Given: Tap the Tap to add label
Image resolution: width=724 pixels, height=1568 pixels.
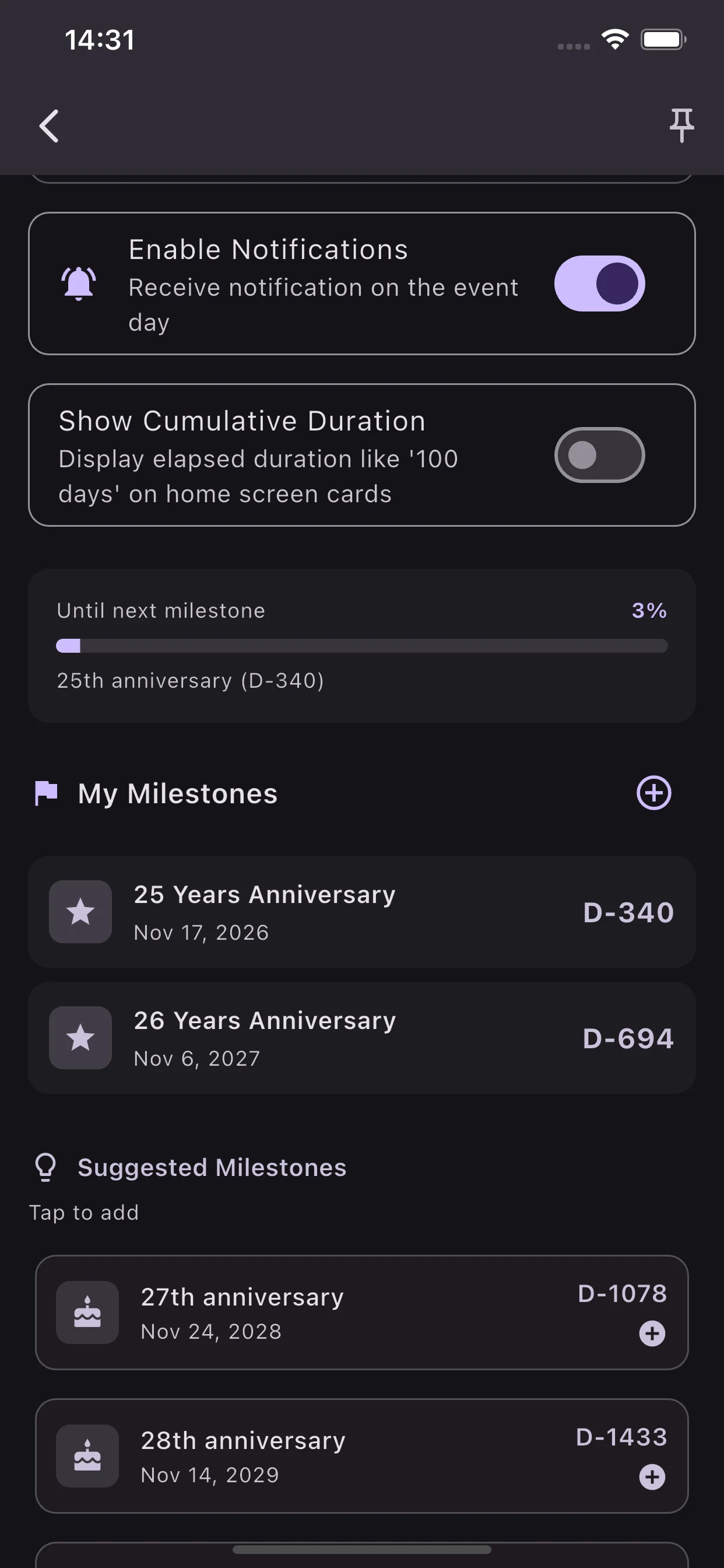Looking at the screenshot, I should point(84,1212).
